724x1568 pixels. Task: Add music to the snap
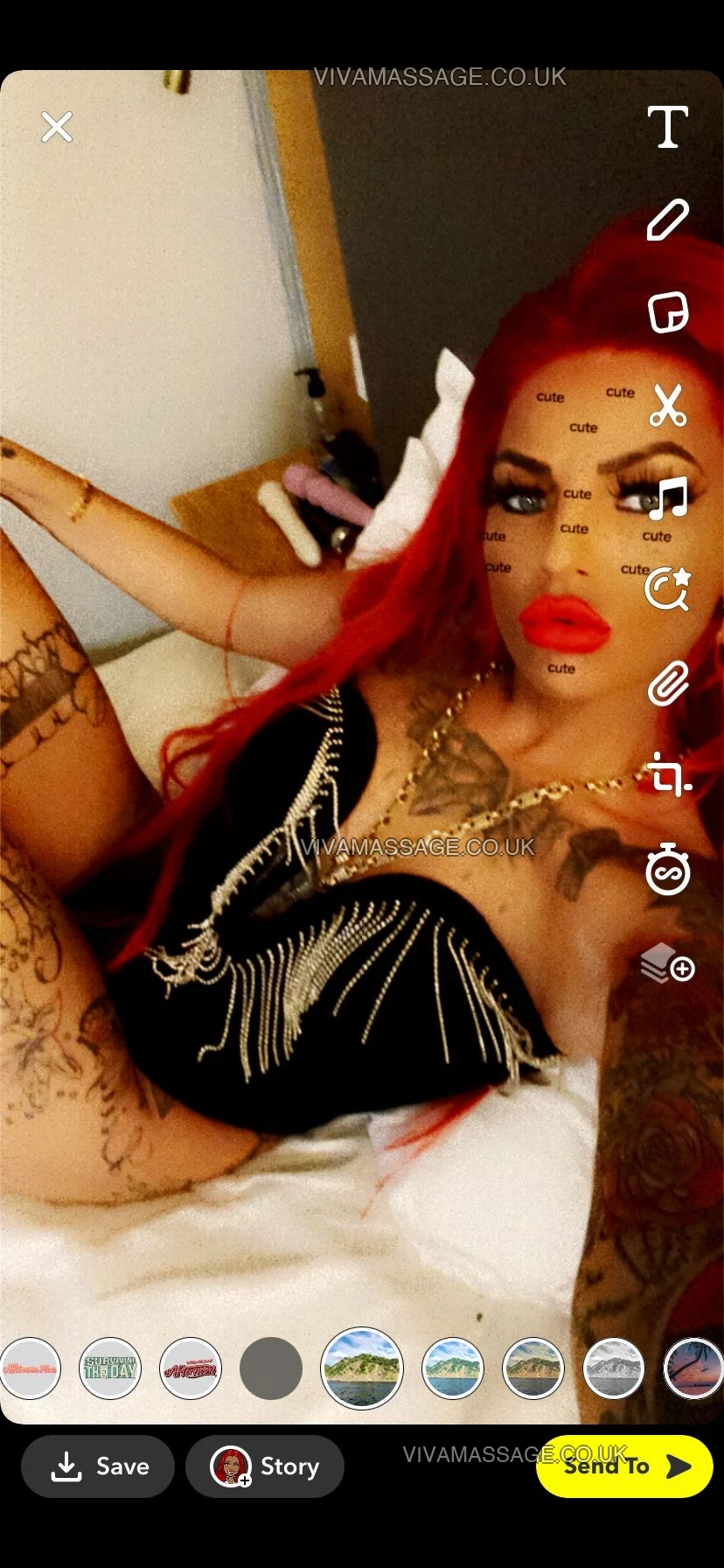(668, 497)
